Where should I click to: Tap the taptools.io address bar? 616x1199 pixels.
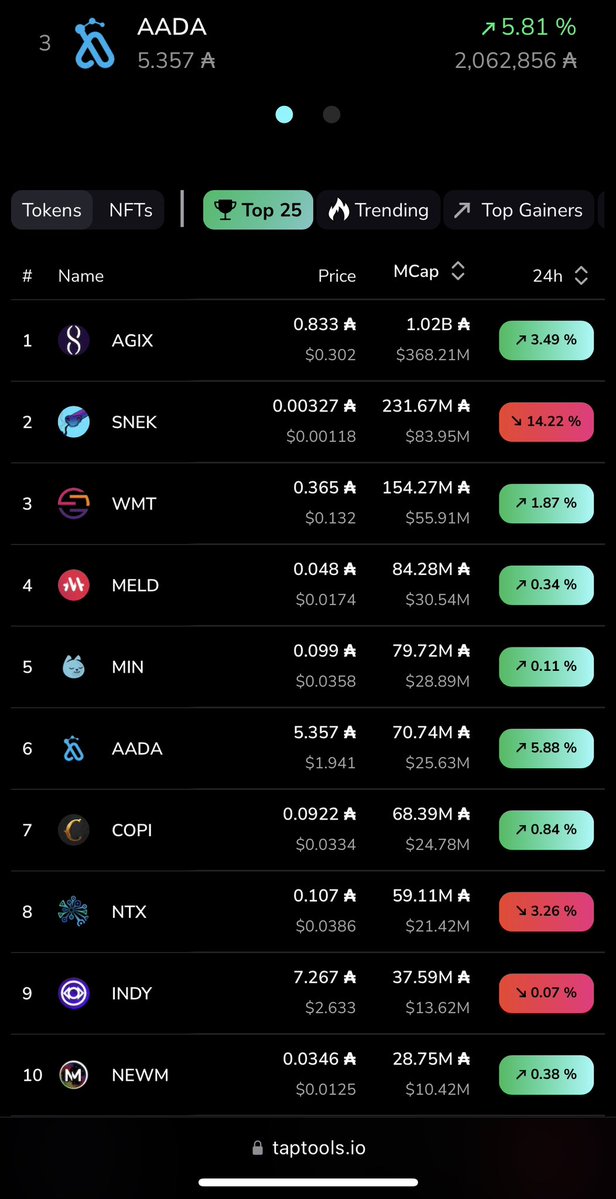click(308, 1148)
